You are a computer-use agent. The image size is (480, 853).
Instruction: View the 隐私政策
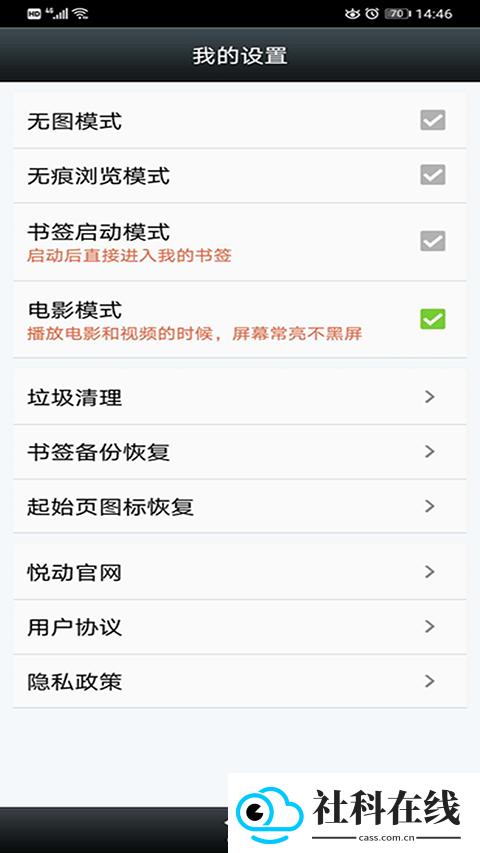[240, 681]
